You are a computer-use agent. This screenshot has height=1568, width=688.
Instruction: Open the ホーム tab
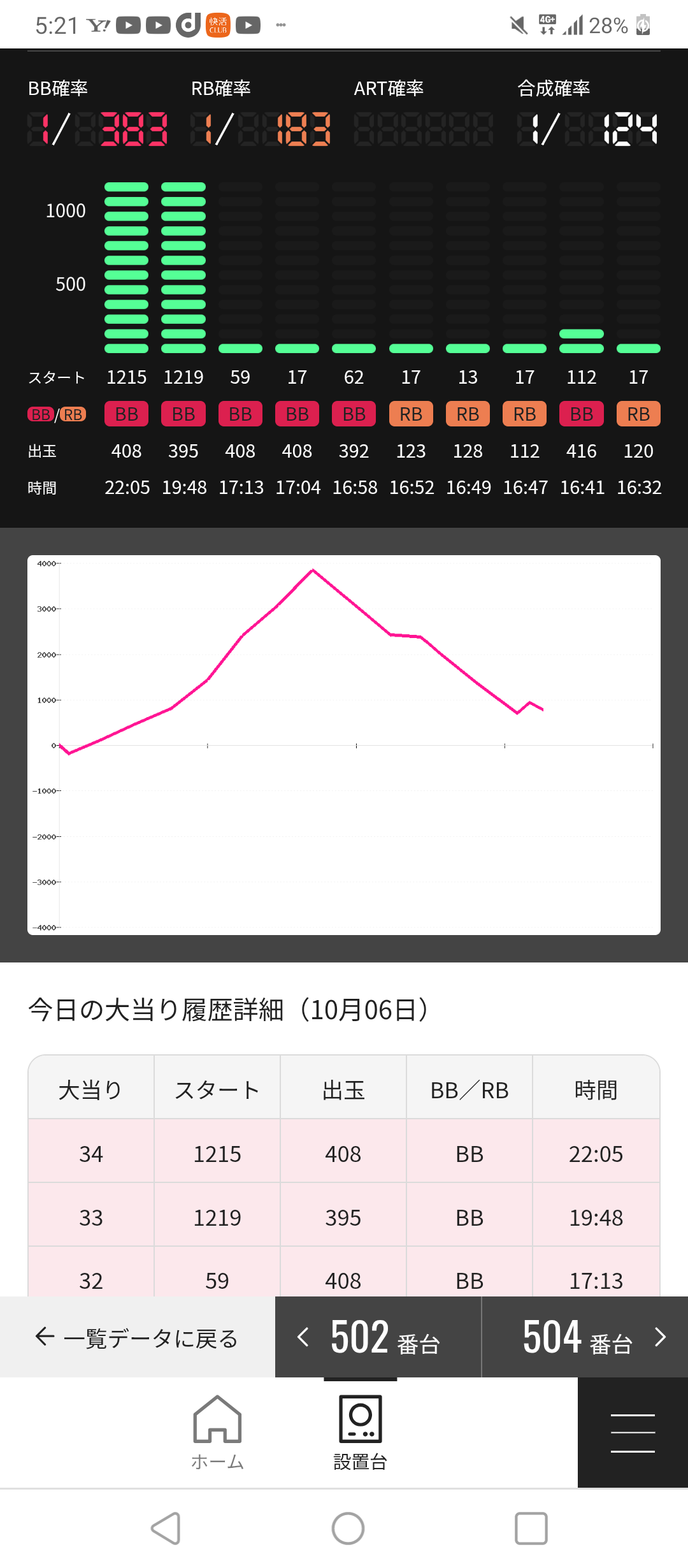[x=217, y=1432]
